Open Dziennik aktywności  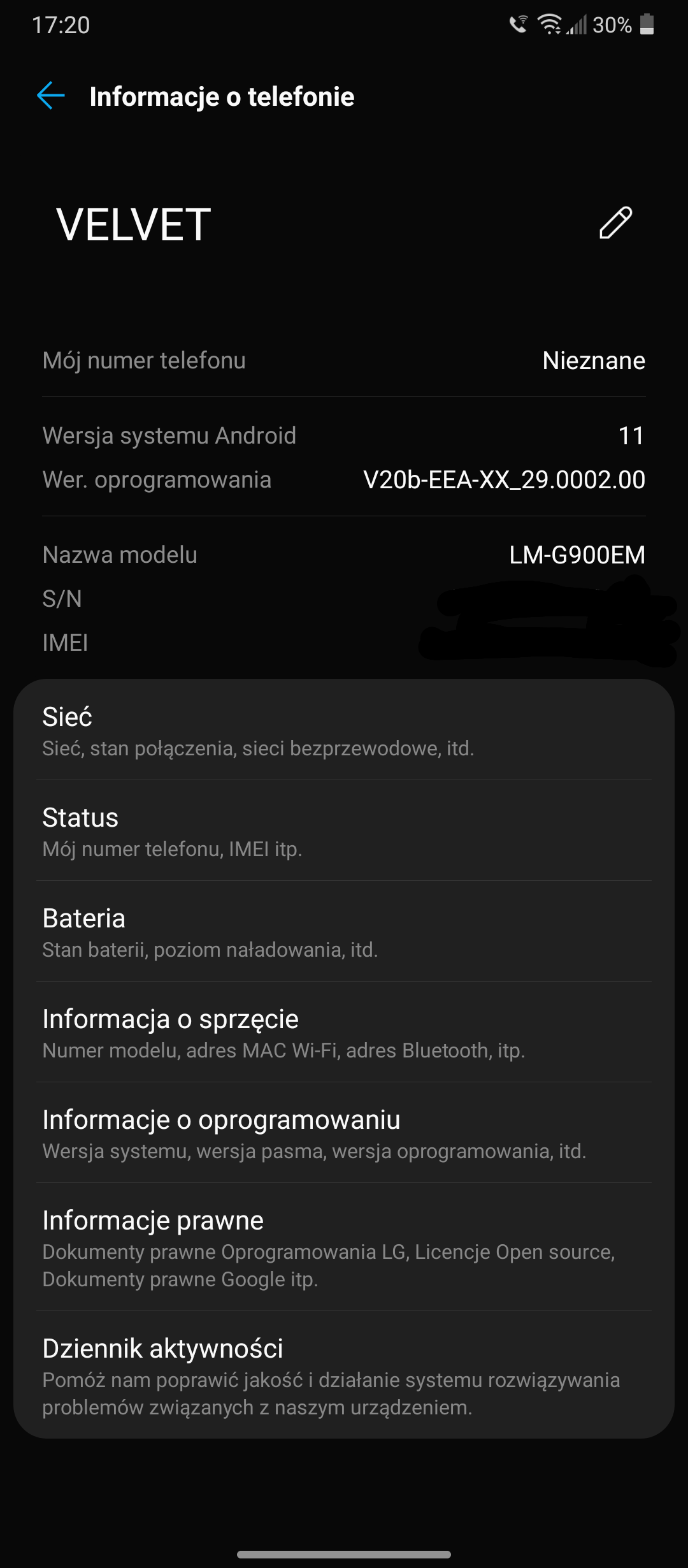tap(344, 1375)
